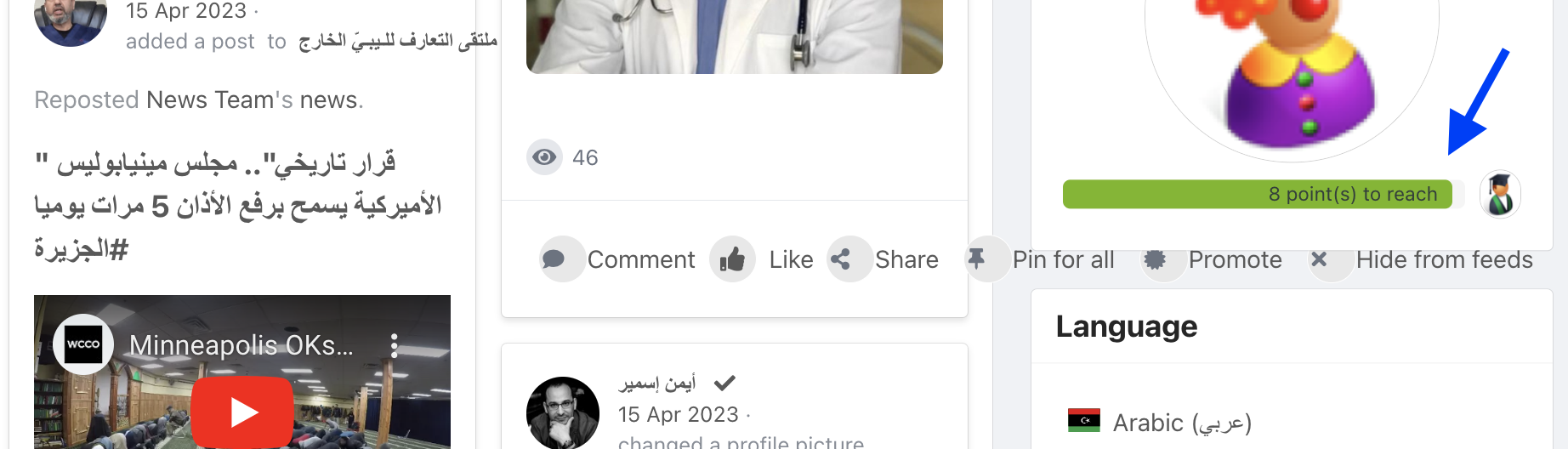Comment on the post with 46 views
The width and height of the screenshot is (1568, 449).
618,259
